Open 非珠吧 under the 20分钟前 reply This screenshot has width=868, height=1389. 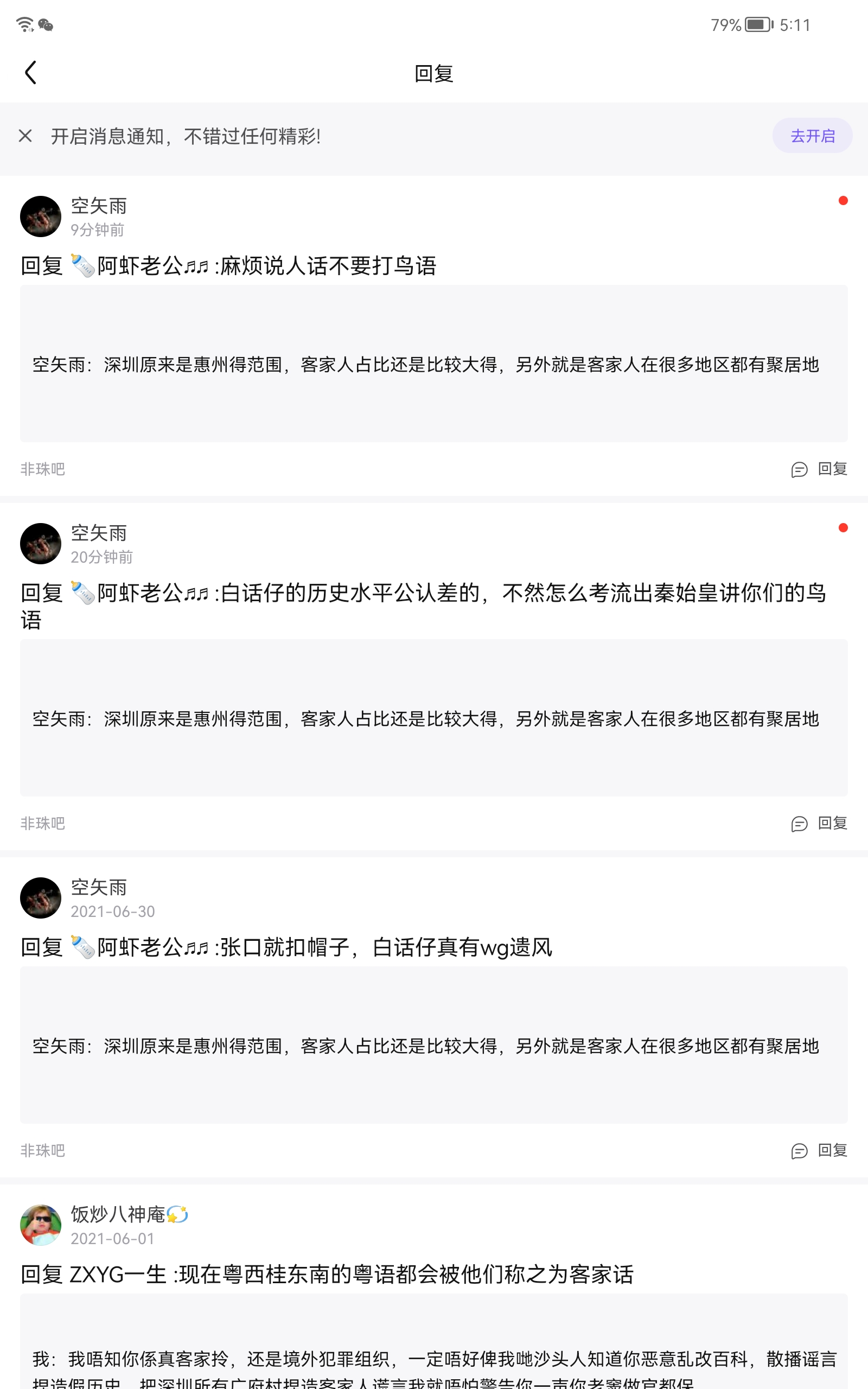pos(43,823)
